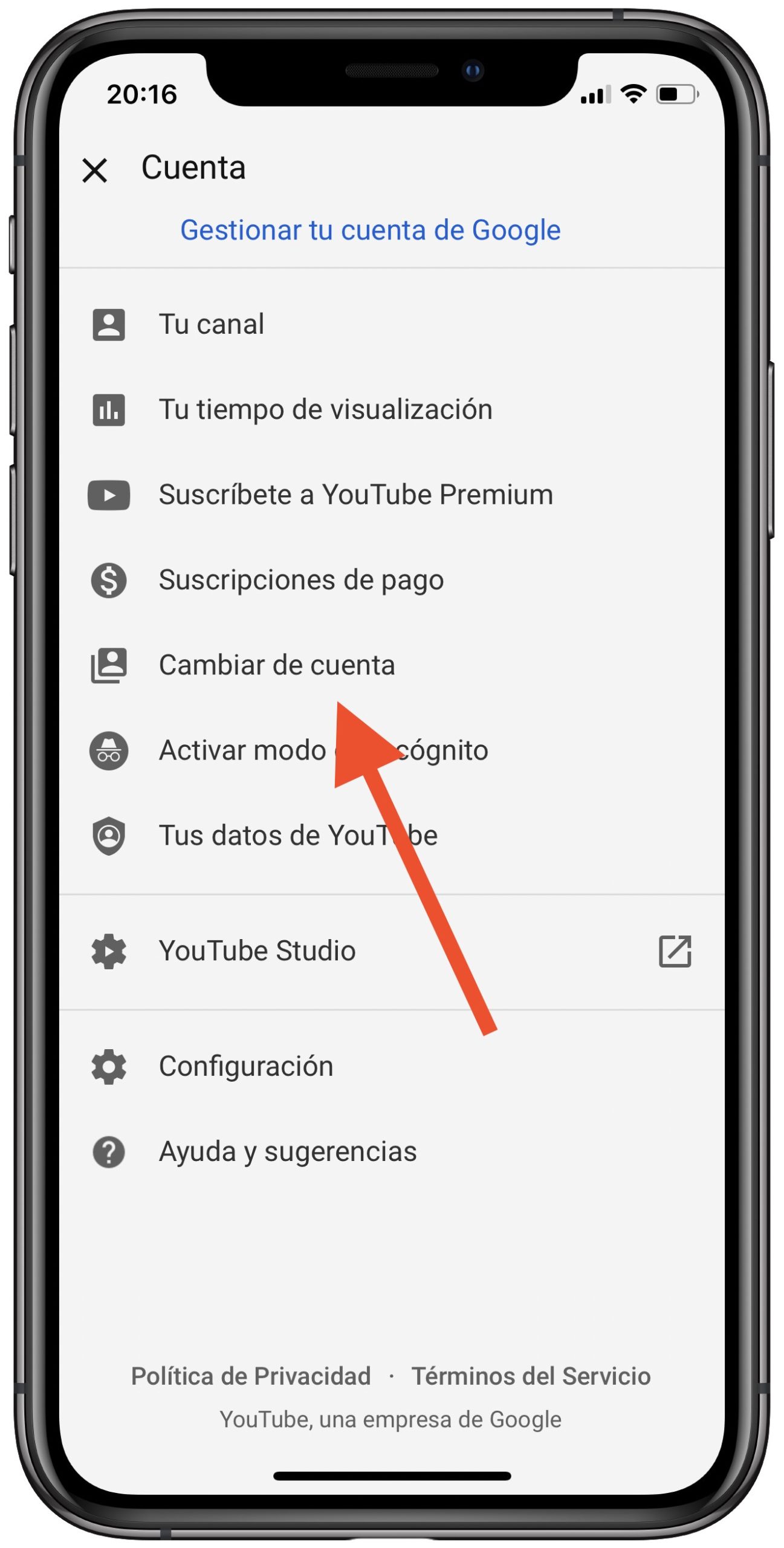Open Configuración settings
The width and height of the screenshot is (784, 1548).
[x=246, y=1066]
